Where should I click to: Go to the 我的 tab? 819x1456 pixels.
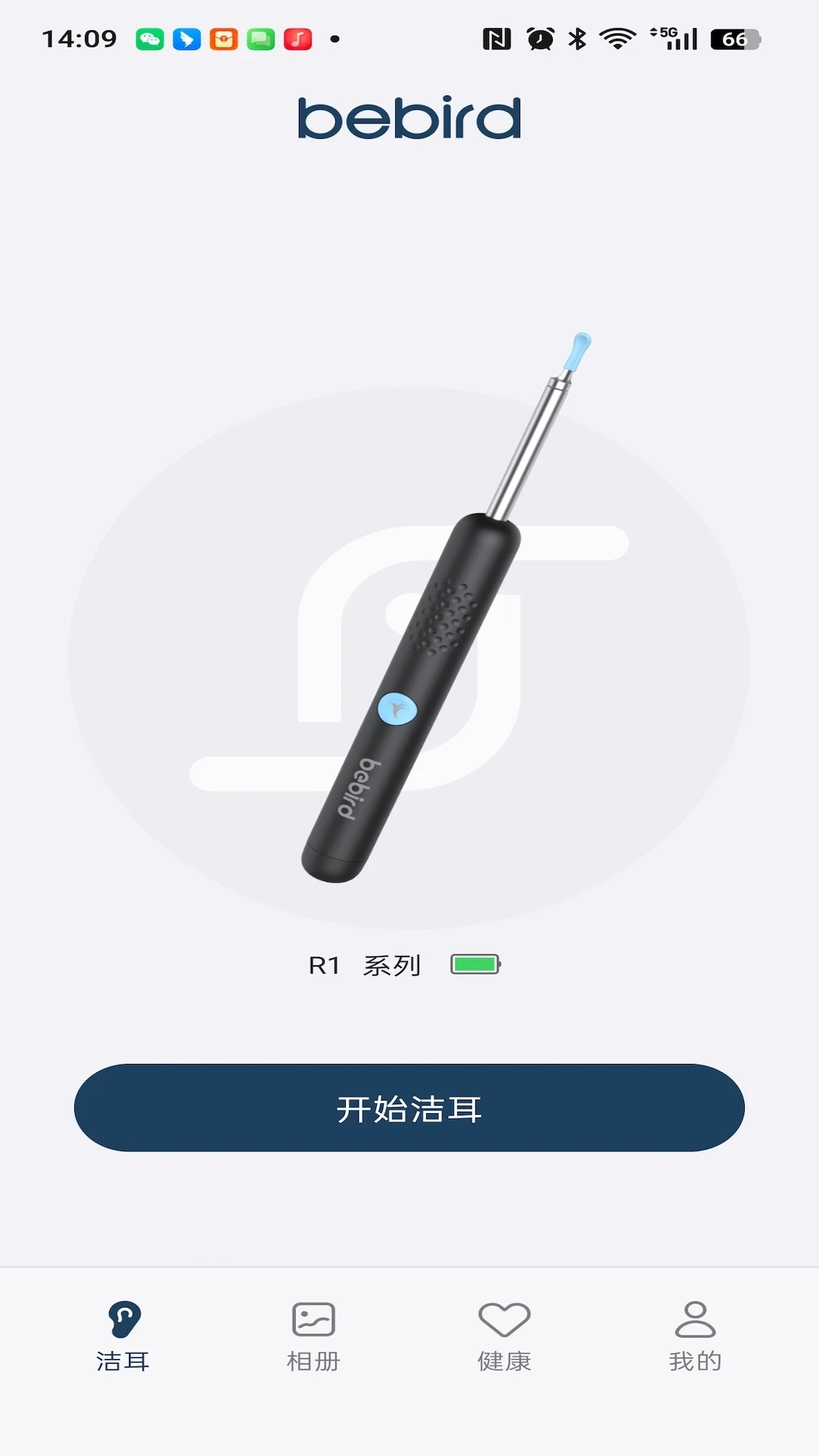[x=695, y=1337]
